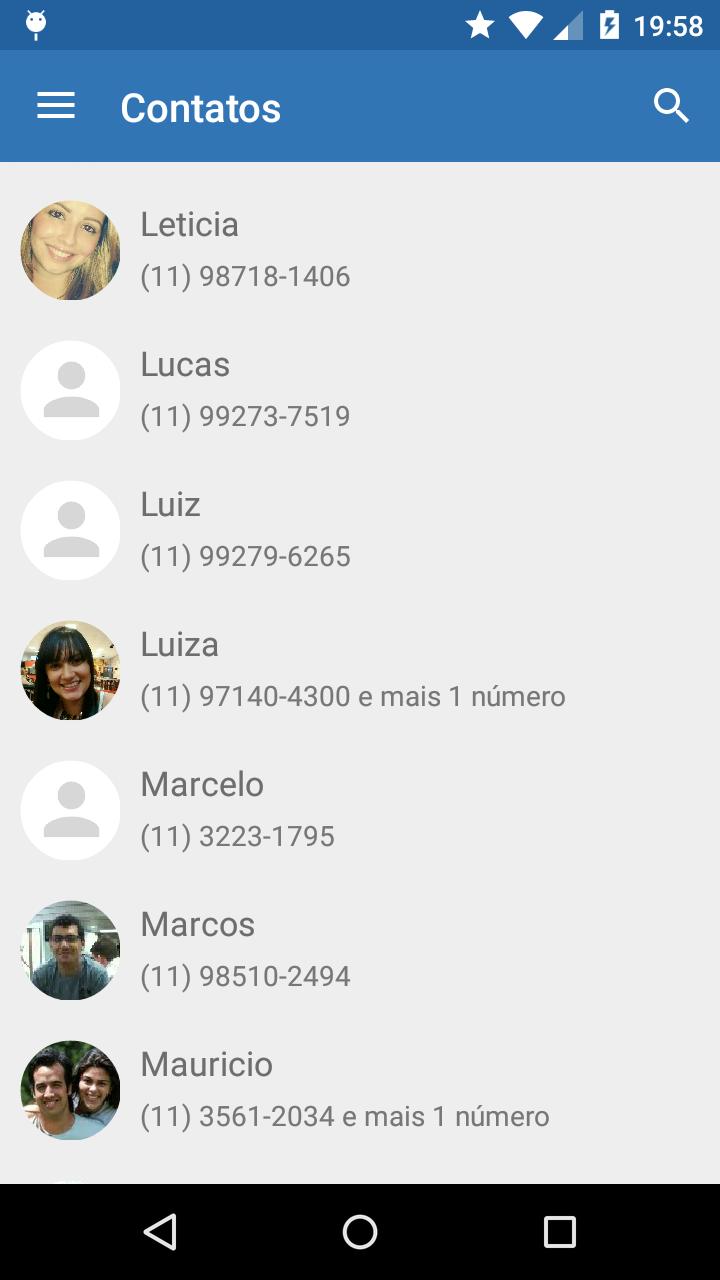Tap Luiz's default avatar icon
The height and width of the screenshot is (1280, 720).
[x=70, y=530]
